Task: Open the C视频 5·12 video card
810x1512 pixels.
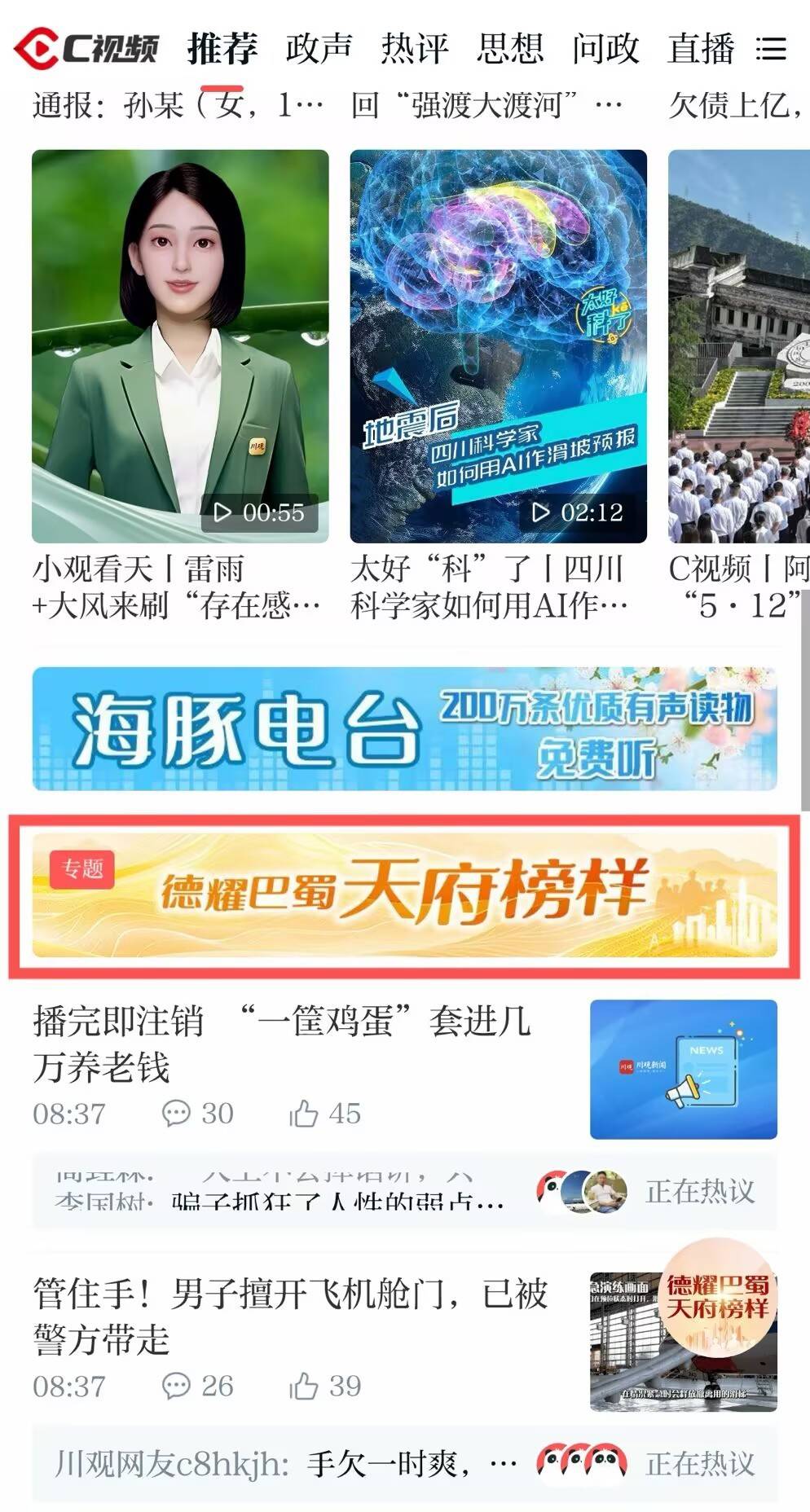Action: pos(738,346)
